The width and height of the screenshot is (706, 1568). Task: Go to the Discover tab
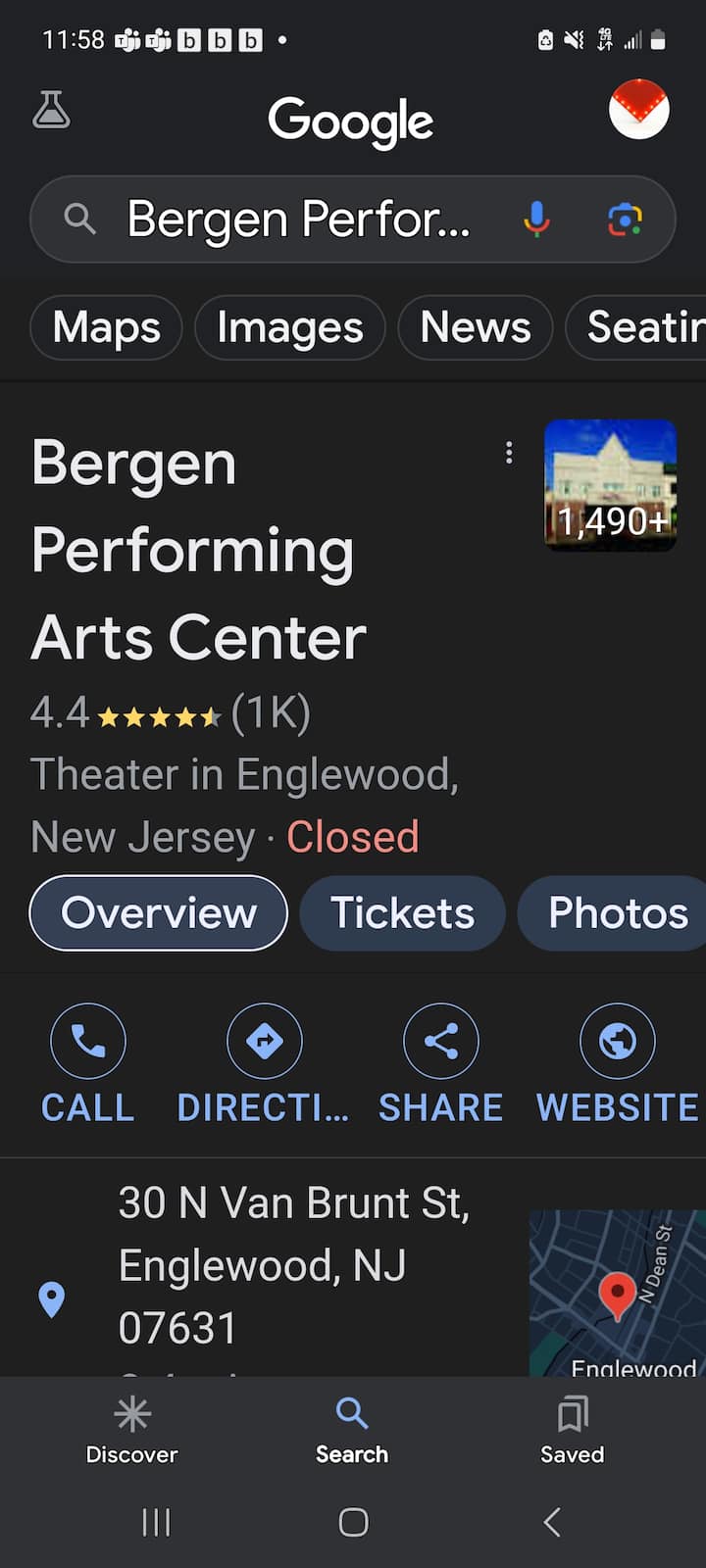132,1429
